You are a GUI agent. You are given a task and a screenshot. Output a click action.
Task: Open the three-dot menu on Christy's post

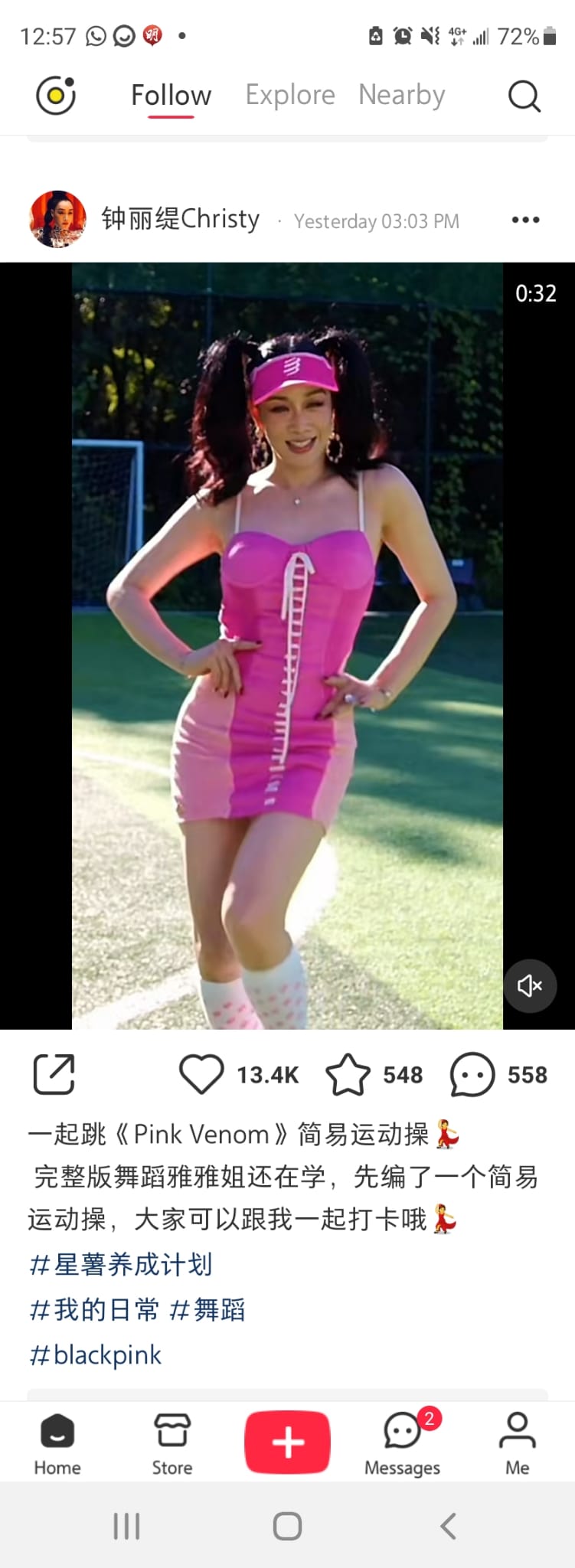click(x=525, y=220)
